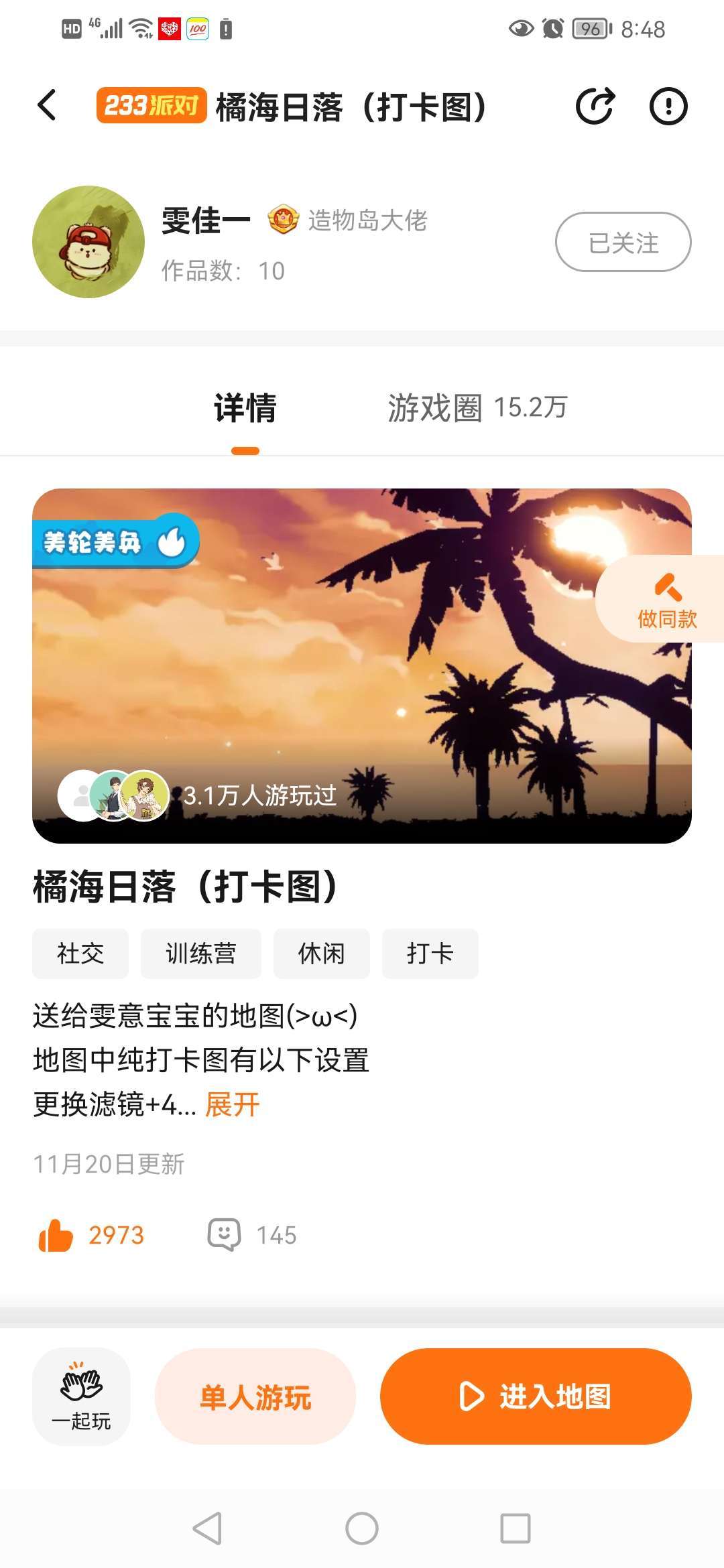This screenshot has width=724, height=1568.
Task: Like this map with the thumbs-up
Action: 56,1235
